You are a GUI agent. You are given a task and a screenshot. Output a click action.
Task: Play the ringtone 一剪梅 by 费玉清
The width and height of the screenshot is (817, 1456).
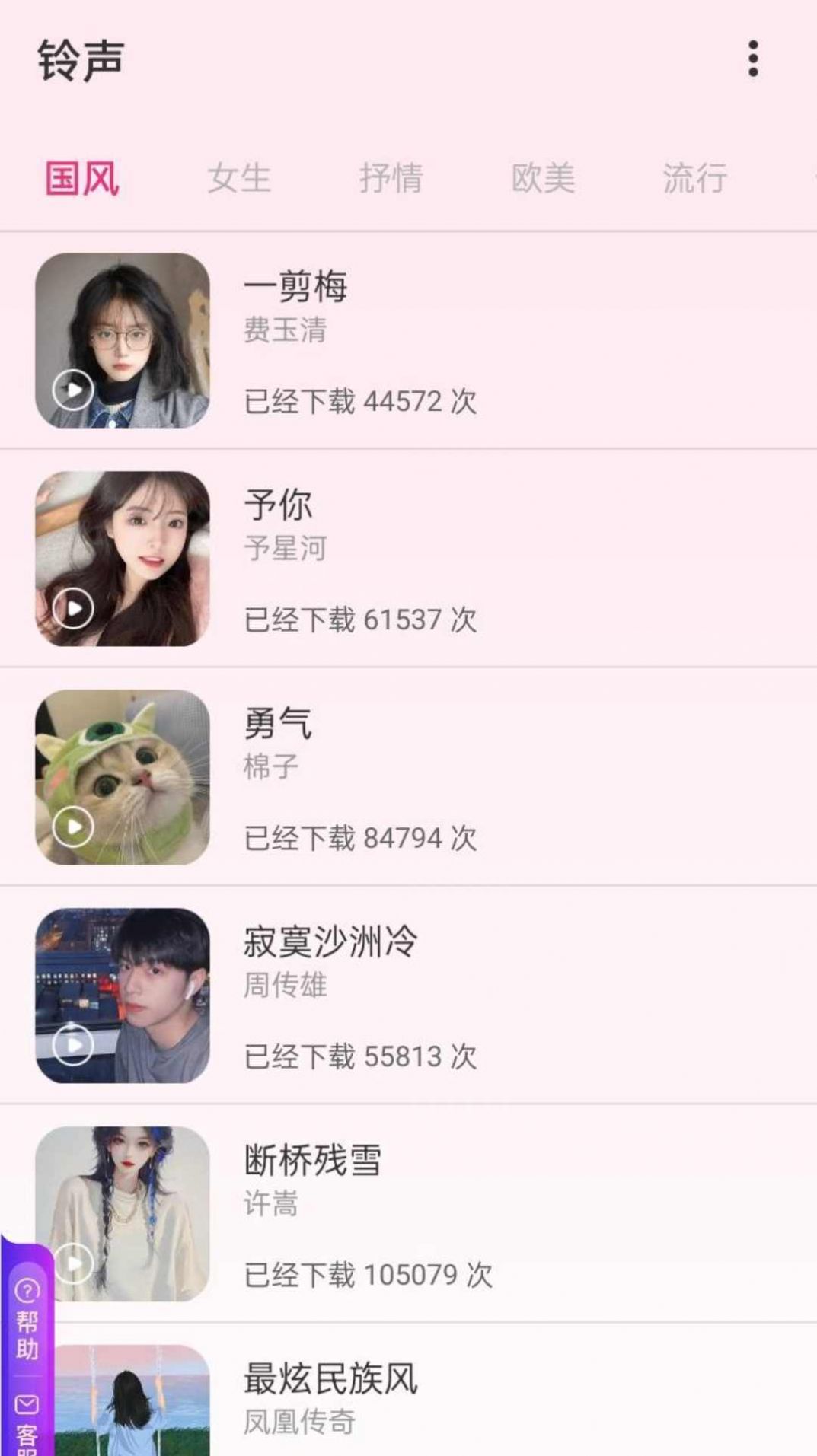(74, 388)
